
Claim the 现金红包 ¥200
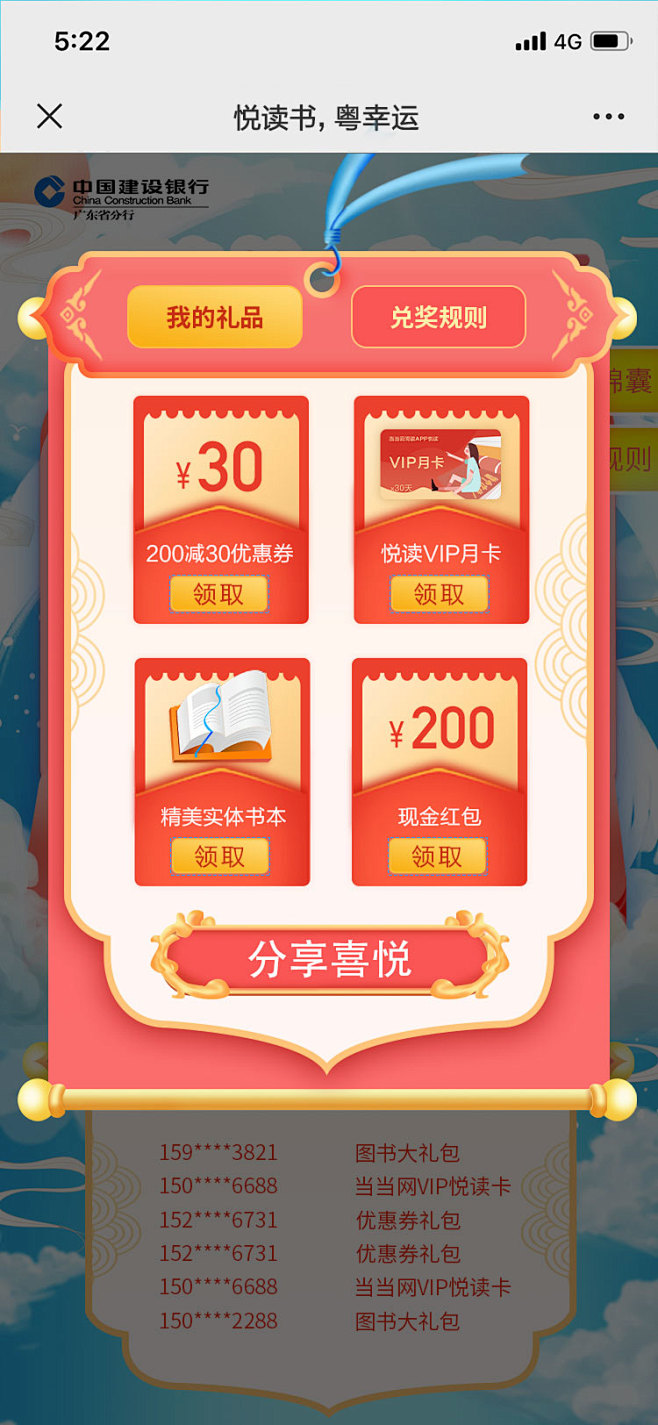[437, 856]
